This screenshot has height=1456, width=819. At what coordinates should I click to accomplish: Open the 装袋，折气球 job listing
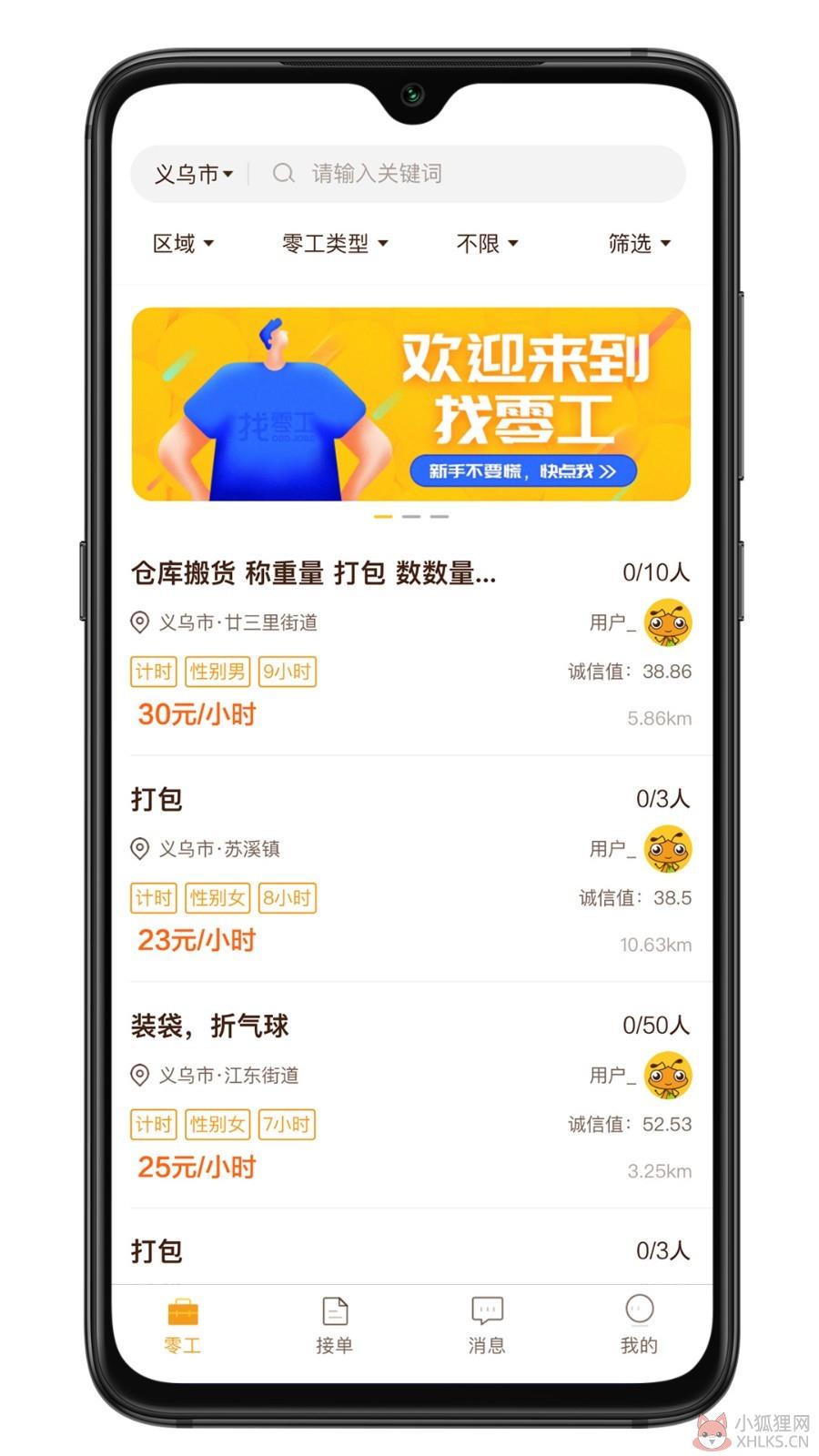tap(411, 1097)
